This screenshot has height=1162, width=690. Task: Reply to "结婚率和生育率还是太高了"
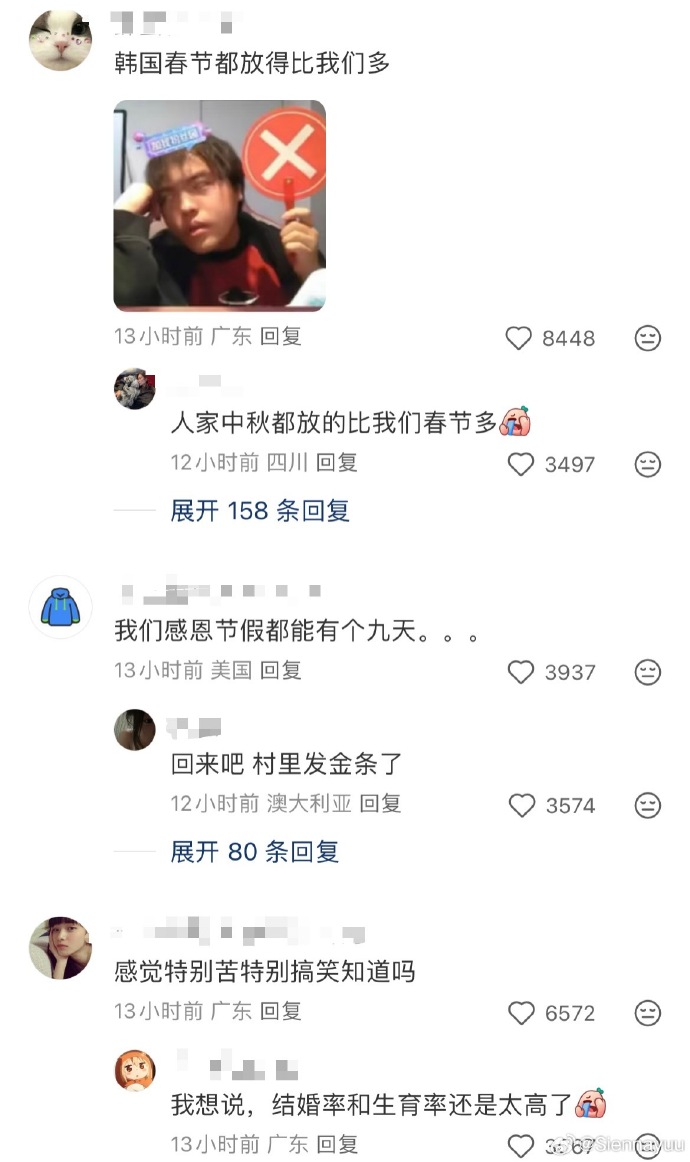(x=337, y=1144)
